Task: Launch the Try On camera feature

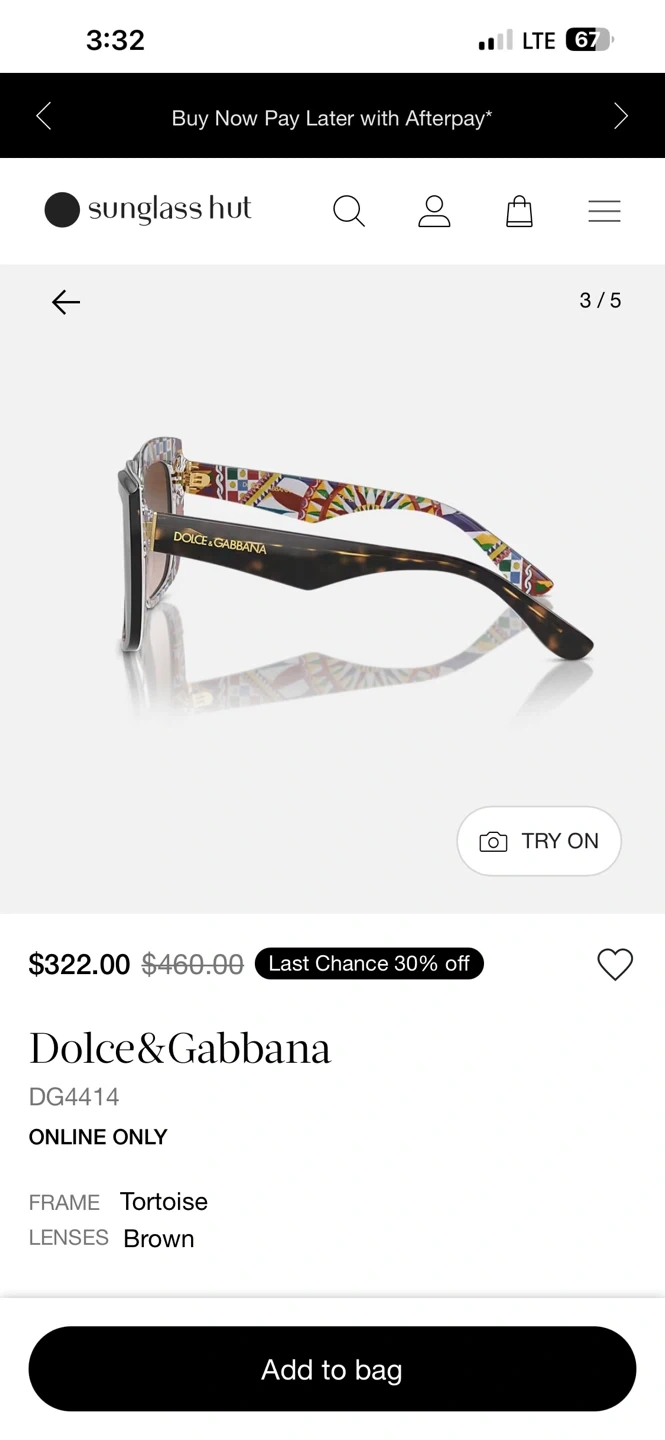Action: tap(539, 841)
